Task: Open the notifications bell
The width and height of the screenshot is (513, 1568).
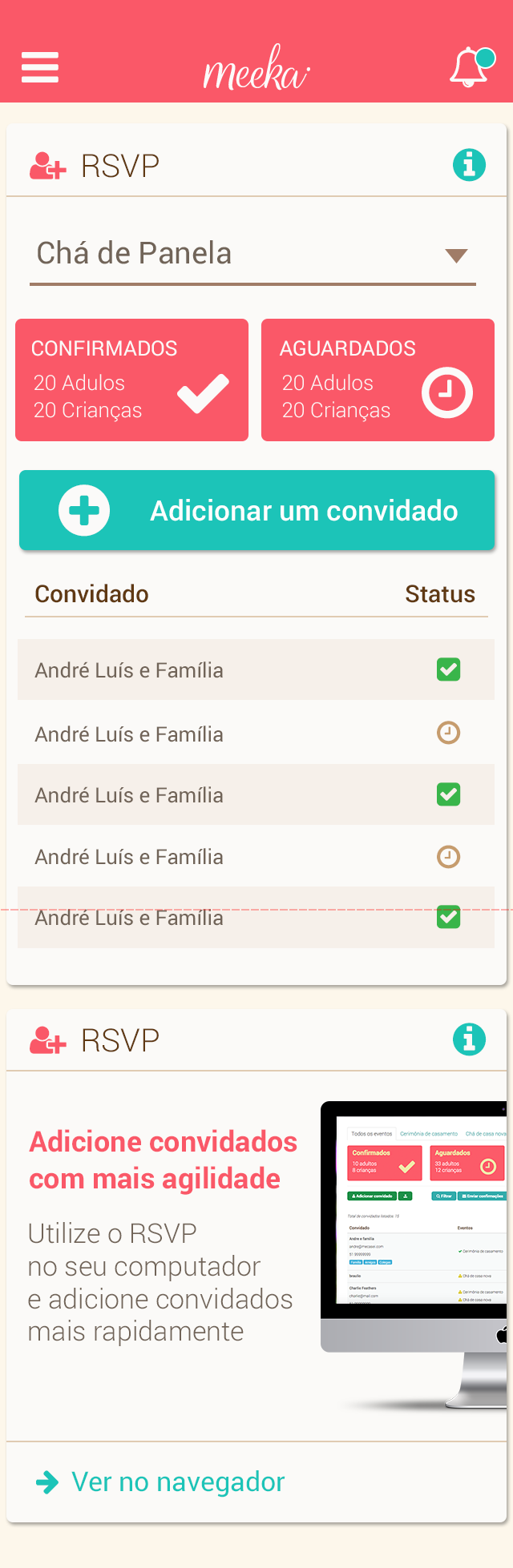Action: tap(471, 67)
